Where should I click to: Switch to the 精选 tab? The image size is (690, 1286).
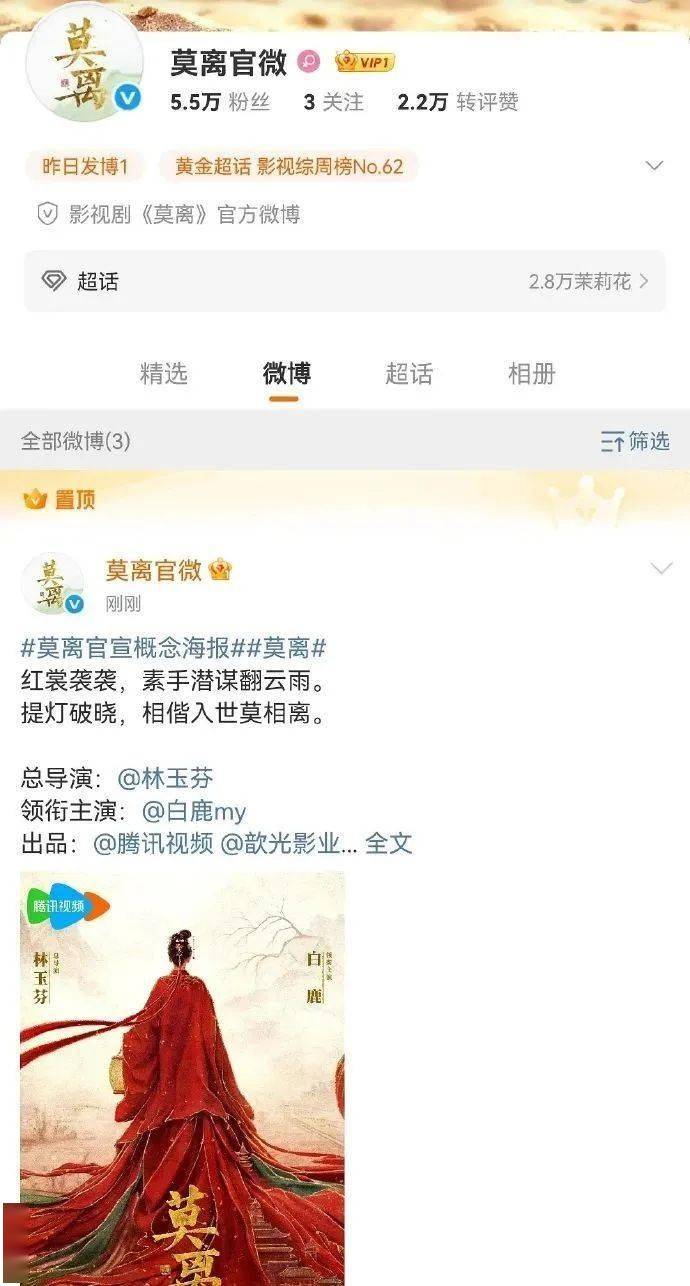click(163, 374)
